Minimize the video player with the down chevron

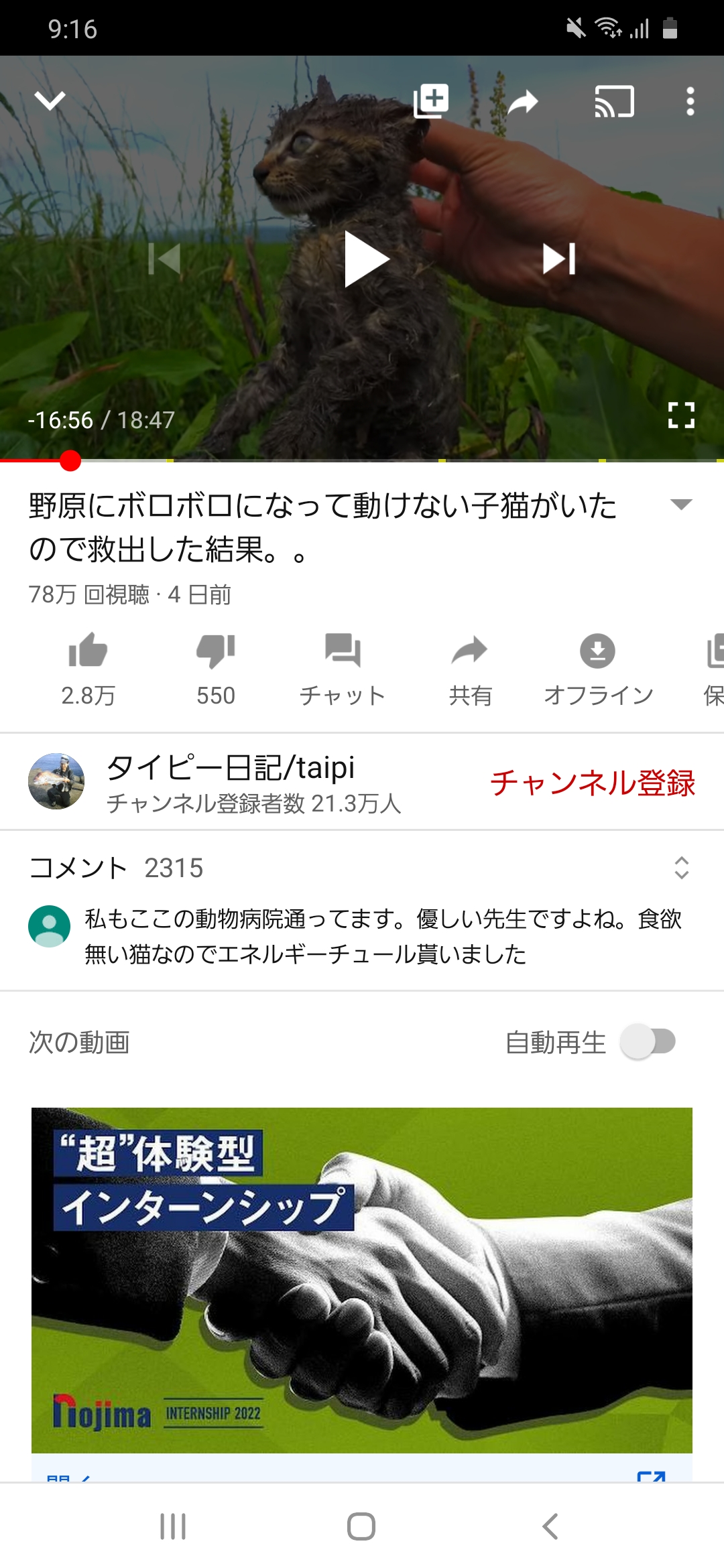(x=50, y=101)
